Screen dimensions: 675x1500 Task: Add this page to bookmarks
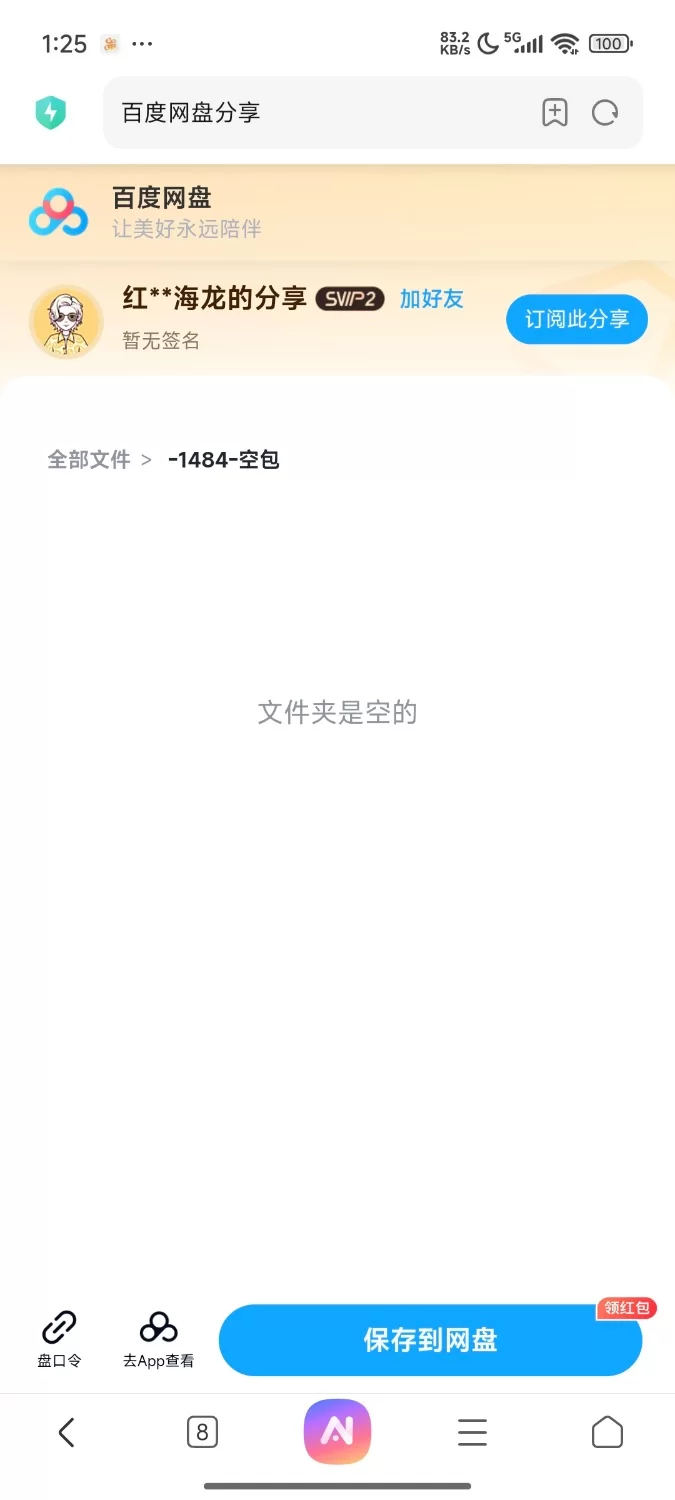[555, 113]
